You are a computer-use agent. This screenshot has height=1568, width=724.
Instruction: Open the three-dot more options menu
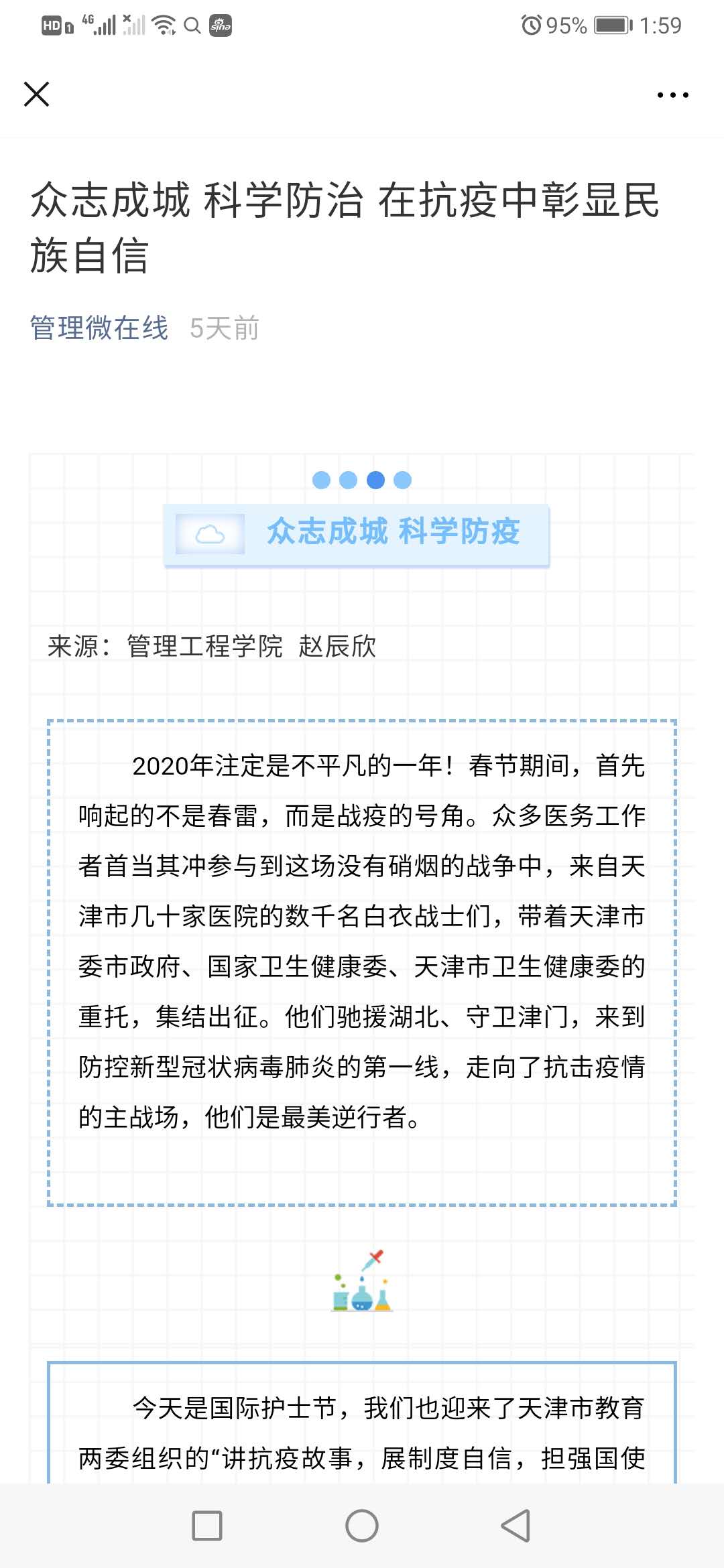click(x=672, y=95)
